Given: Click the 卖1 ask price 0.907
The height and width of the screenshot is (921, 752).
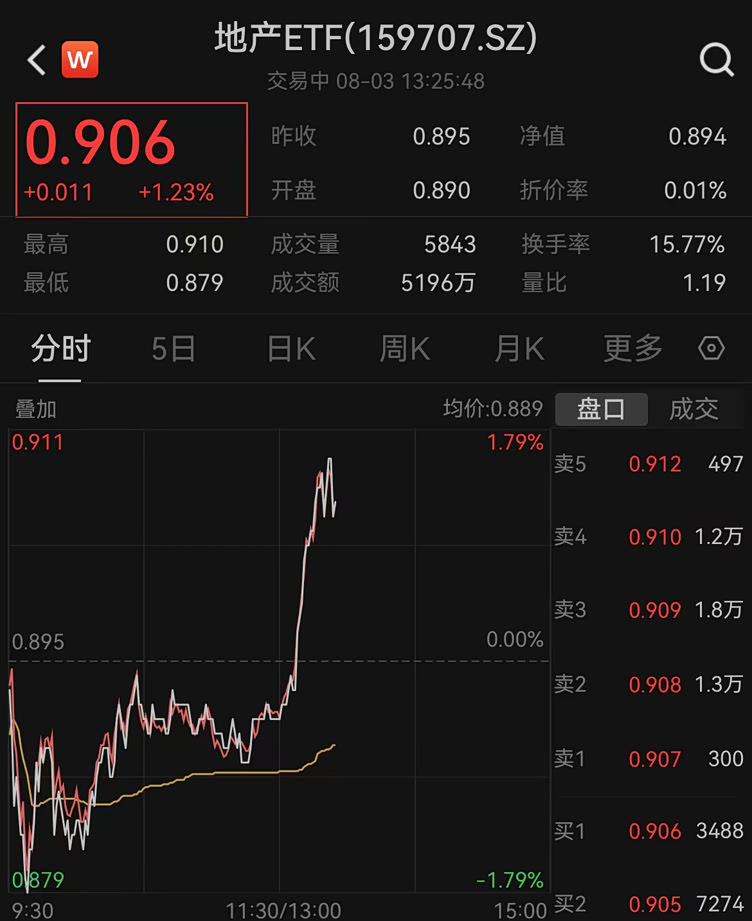Looking at the screenshot, I should 655,759.
